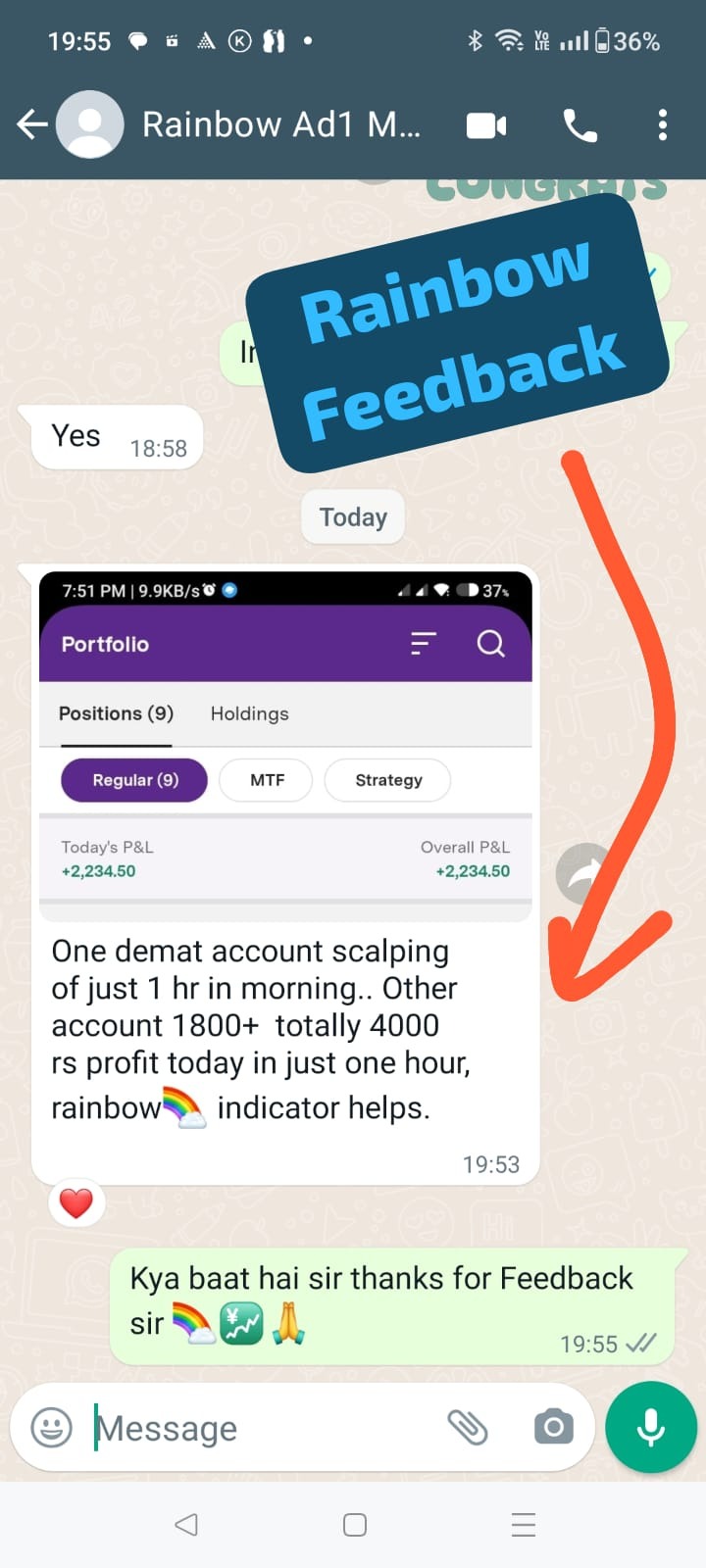Focus the Message text field
The height and width of the screenshot is (1568, 706).
tap(265, 1428)
